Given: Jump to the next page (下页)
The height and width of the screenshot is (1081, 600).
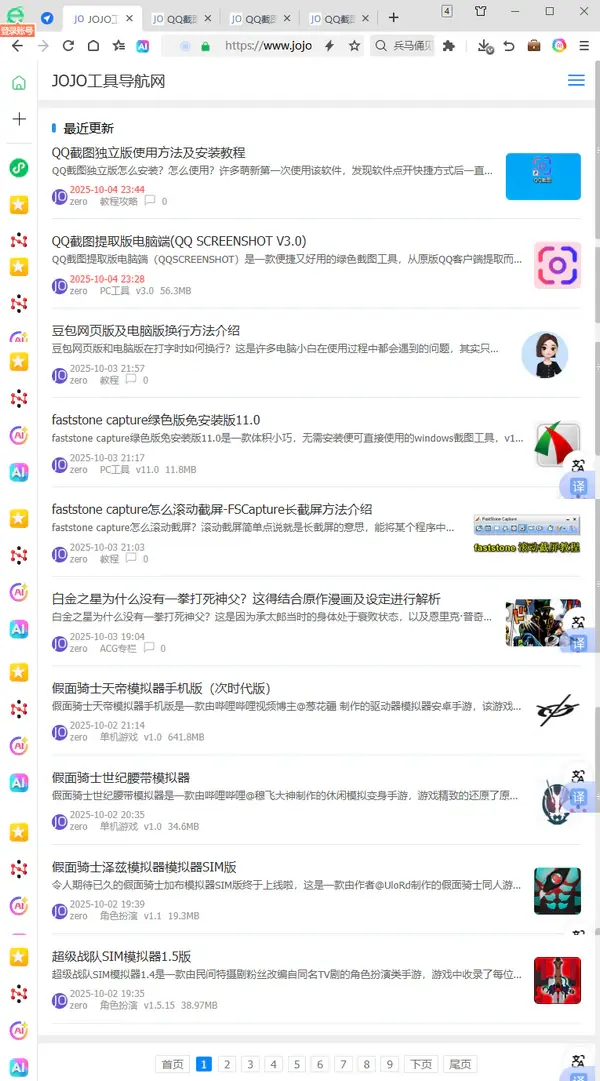Looking at the screenshot, I should pos(422,1064).
